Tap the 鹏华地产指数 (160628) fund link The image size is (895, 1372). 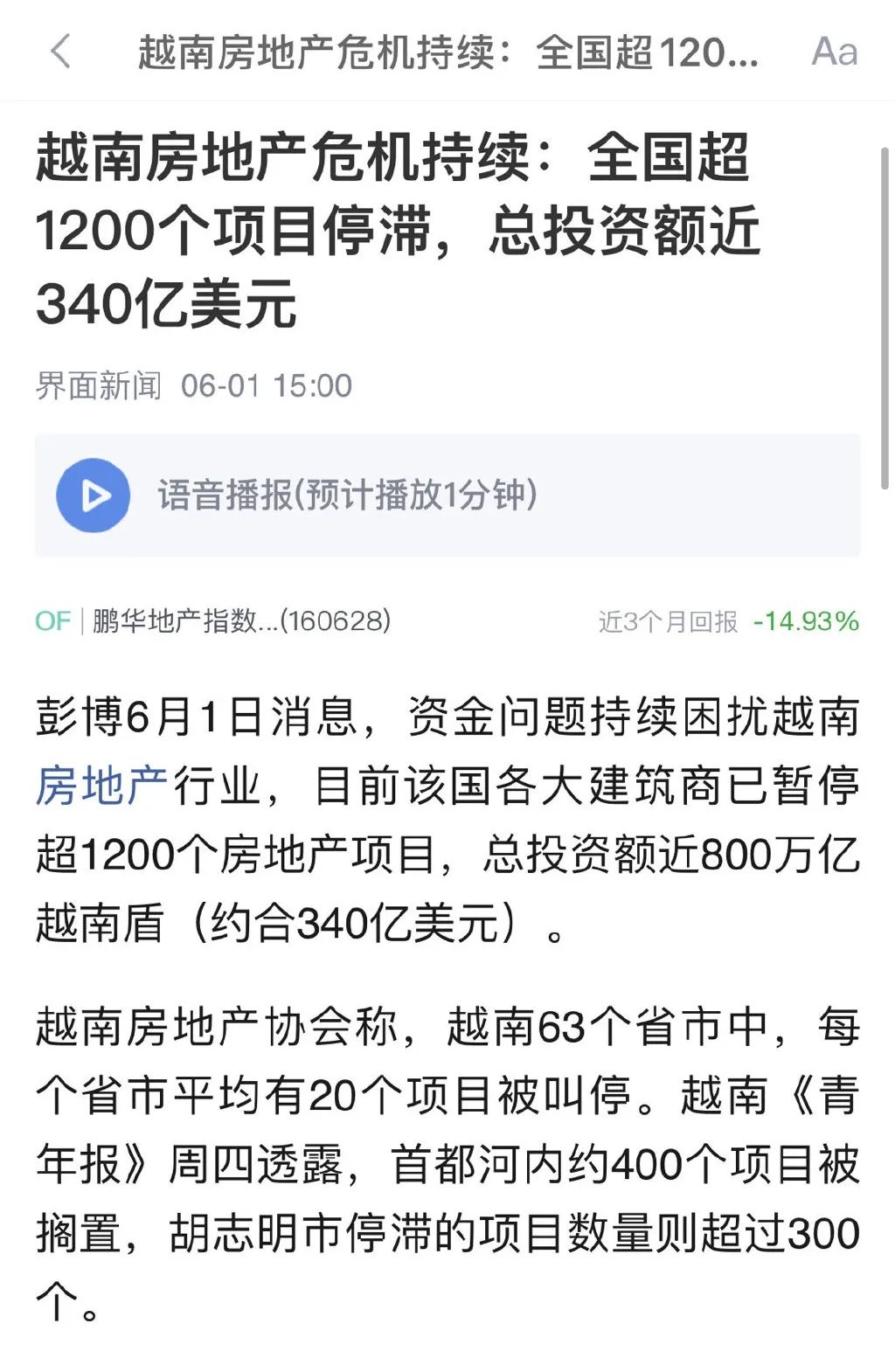236,620
